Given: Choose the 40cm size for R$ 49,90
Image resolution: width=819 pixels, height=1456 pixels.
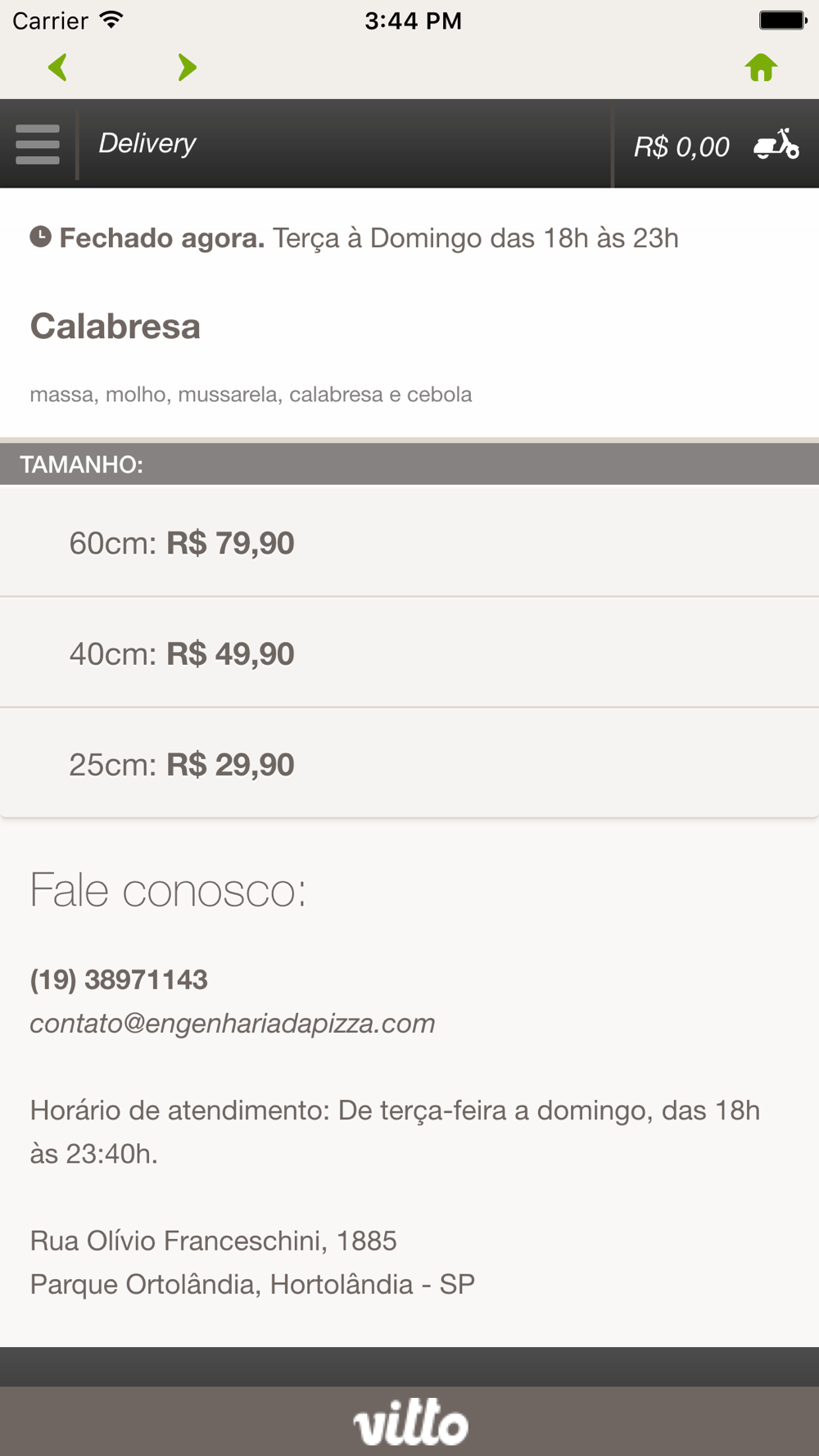Looking at the screenshot, I should click(x=409, y=653).
